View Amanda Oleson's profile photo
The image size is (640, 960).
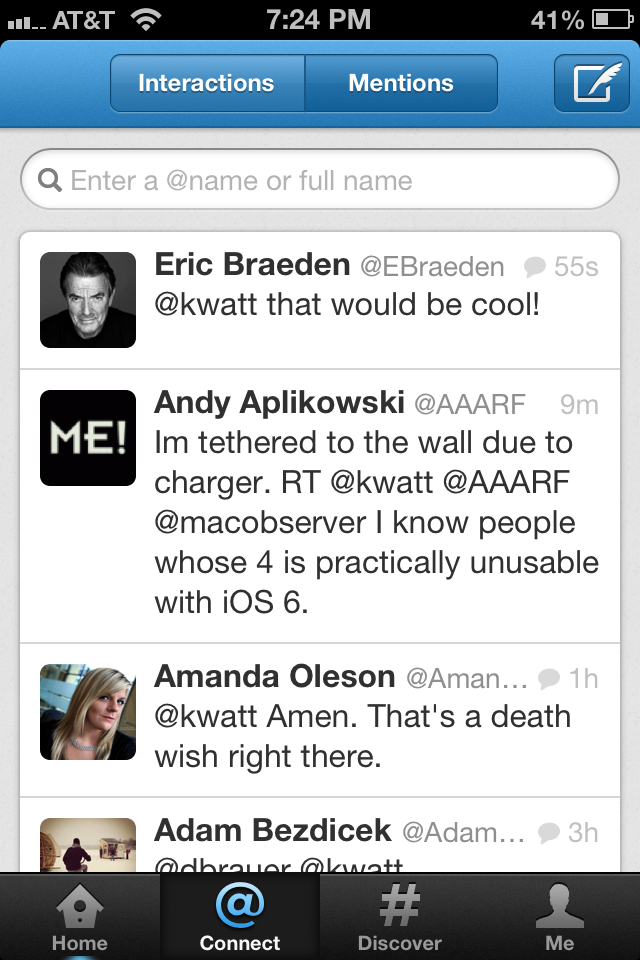(88, 712)
